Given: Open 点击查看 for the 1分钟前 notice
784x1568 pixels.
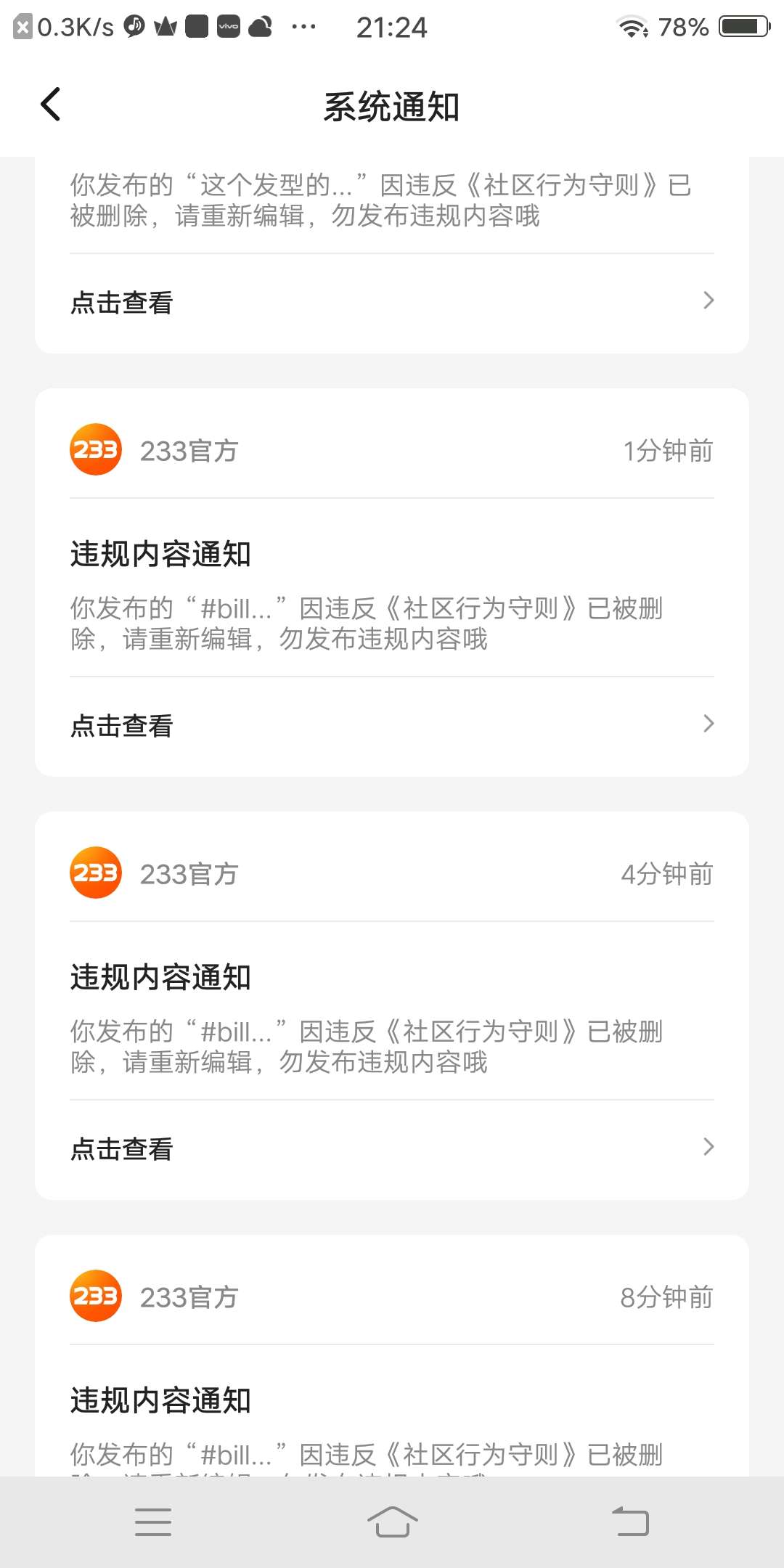Looking at the screenshot, I should point(392,726).
